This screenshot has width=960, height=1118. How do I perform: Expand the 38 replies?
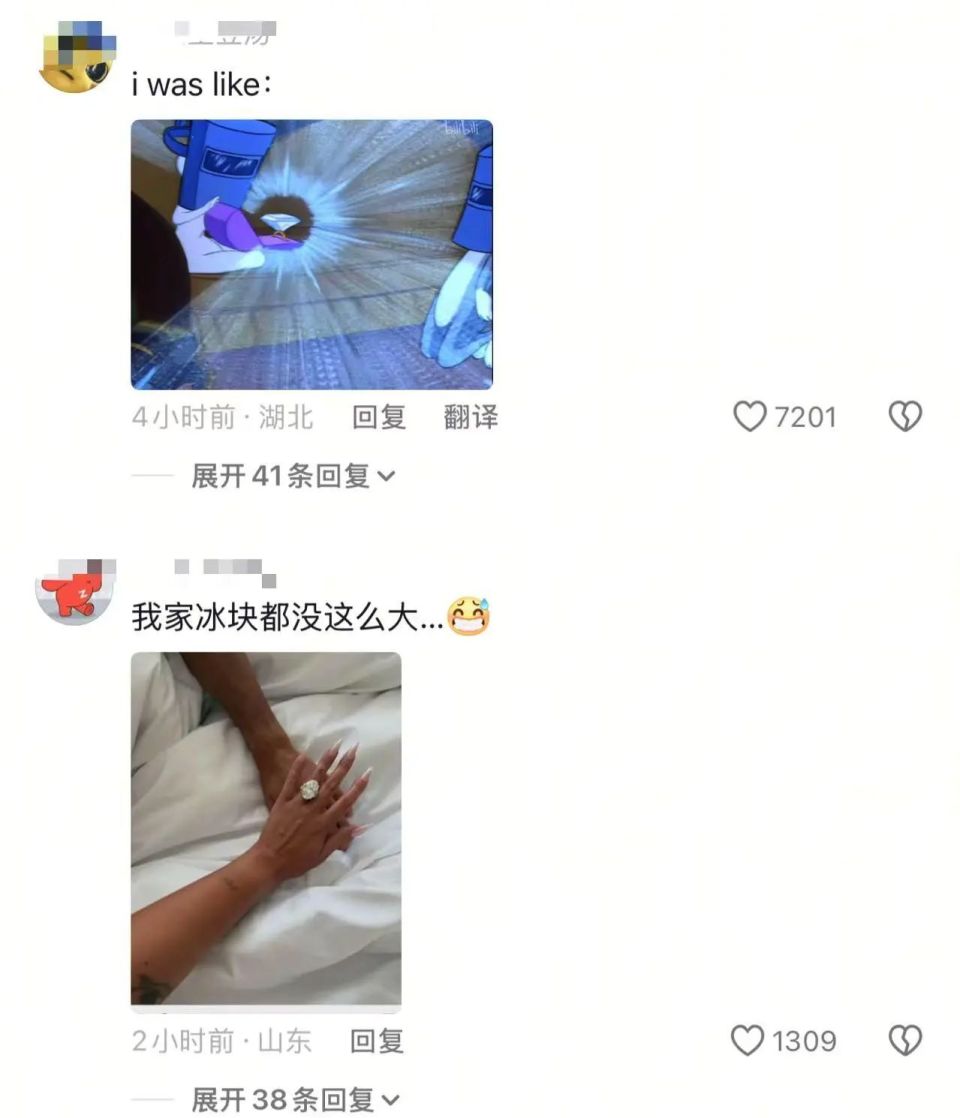coord(294,1100)
